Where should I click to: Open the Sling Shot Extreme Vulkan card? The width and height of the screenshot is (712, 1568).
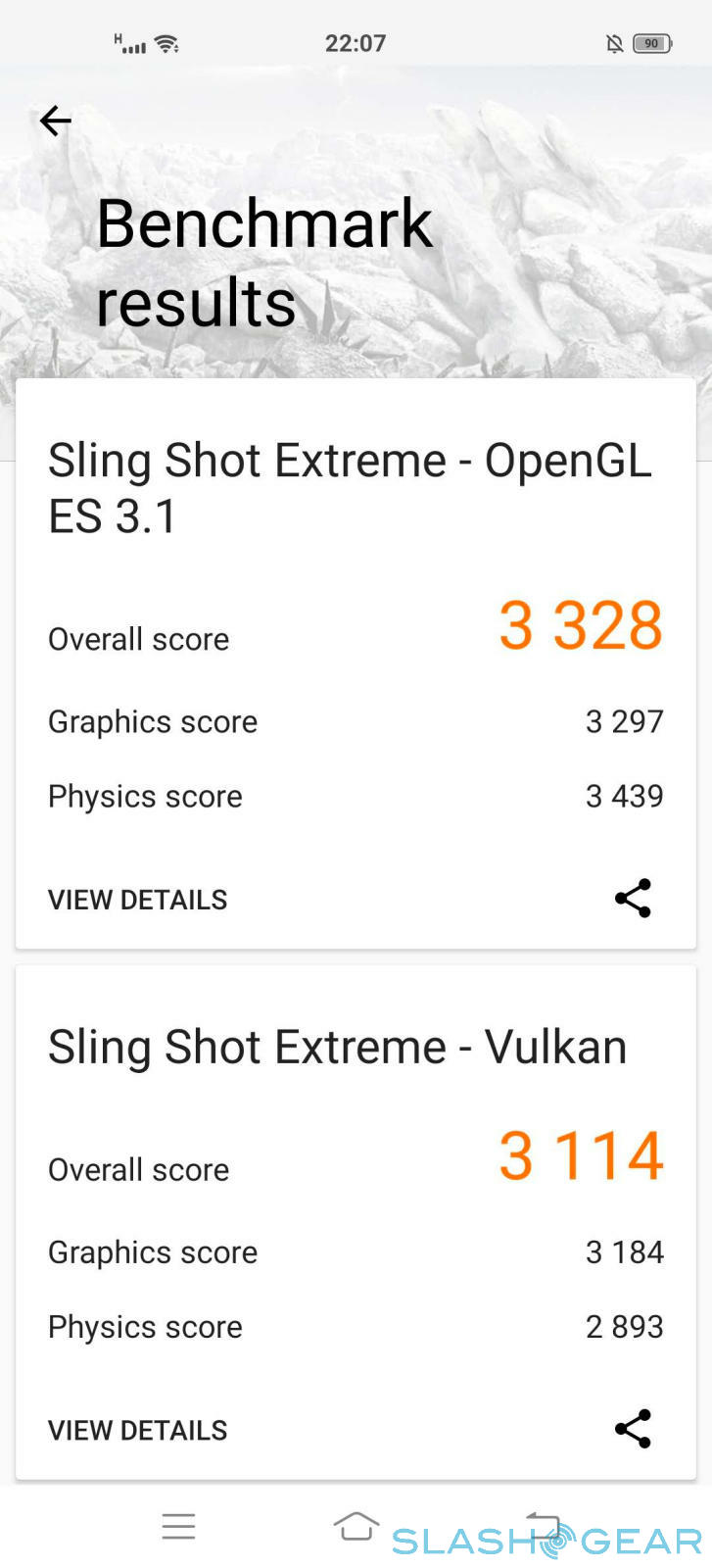(337, 1047)
